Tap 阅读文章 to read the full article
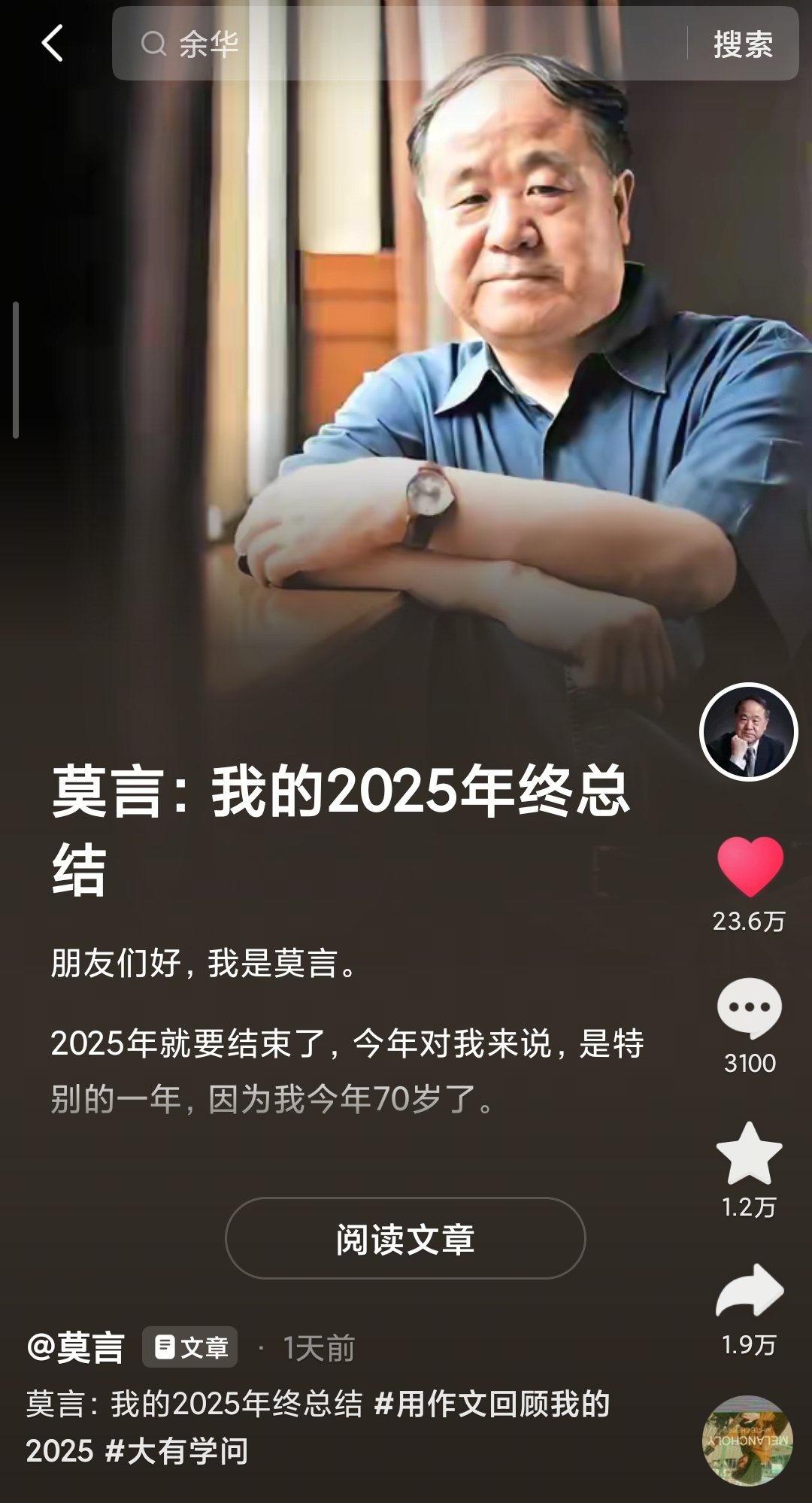Image resolution: width=812 pixels, height=1503 pixels. [405, 1238]
